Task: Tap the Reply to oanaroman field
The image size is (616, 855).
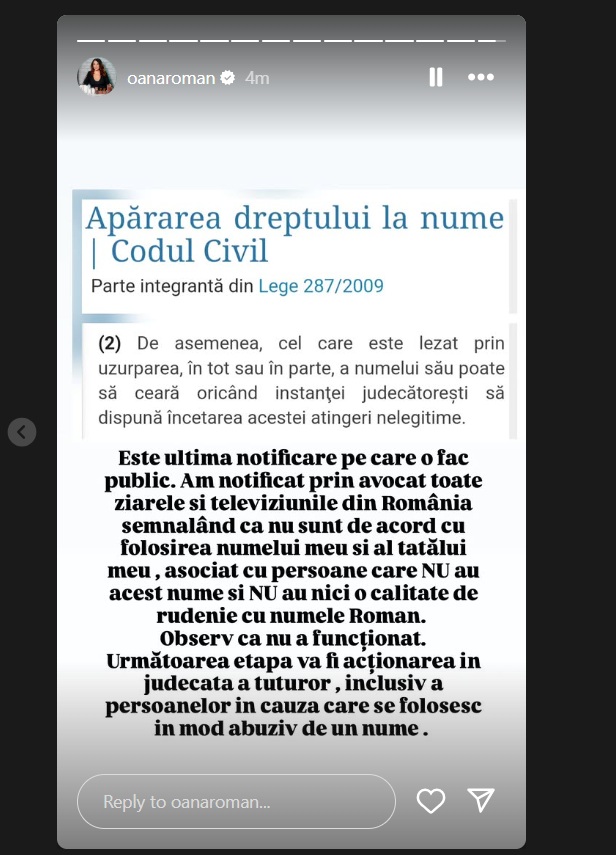Action: pos(236,802)
